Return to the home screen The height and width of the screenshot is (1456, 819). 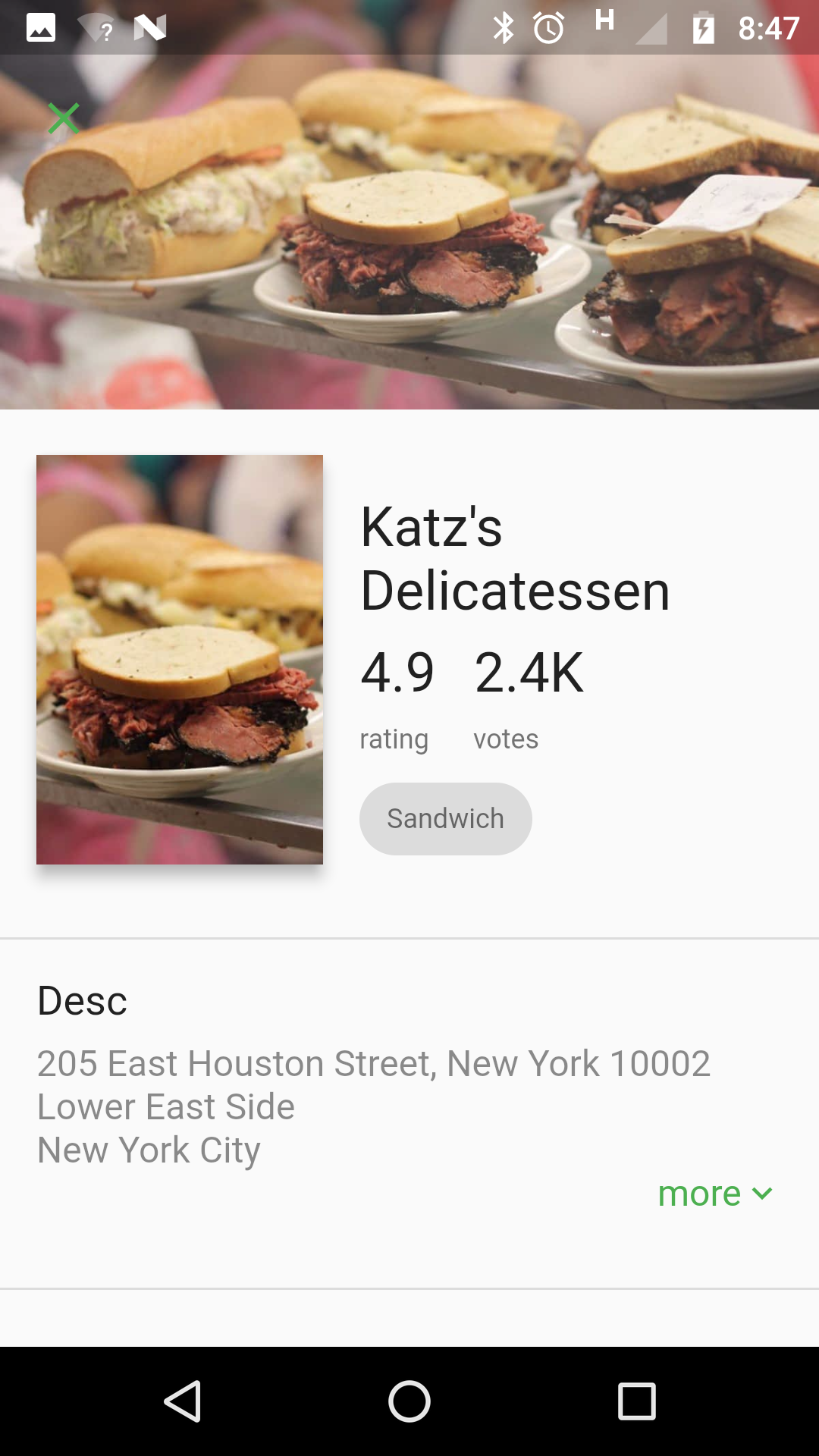pos(409,1401)
